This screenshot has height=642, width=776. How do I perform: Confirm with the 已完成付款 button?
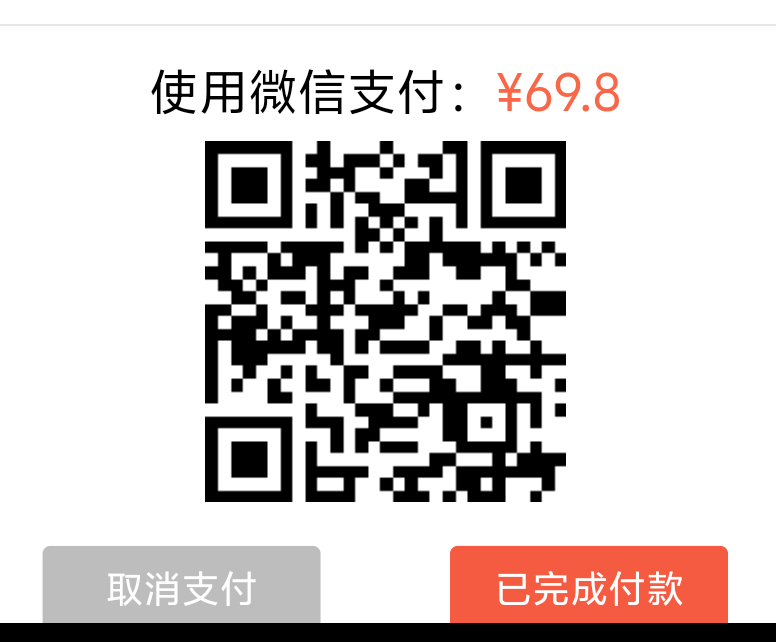click(588, 587)
